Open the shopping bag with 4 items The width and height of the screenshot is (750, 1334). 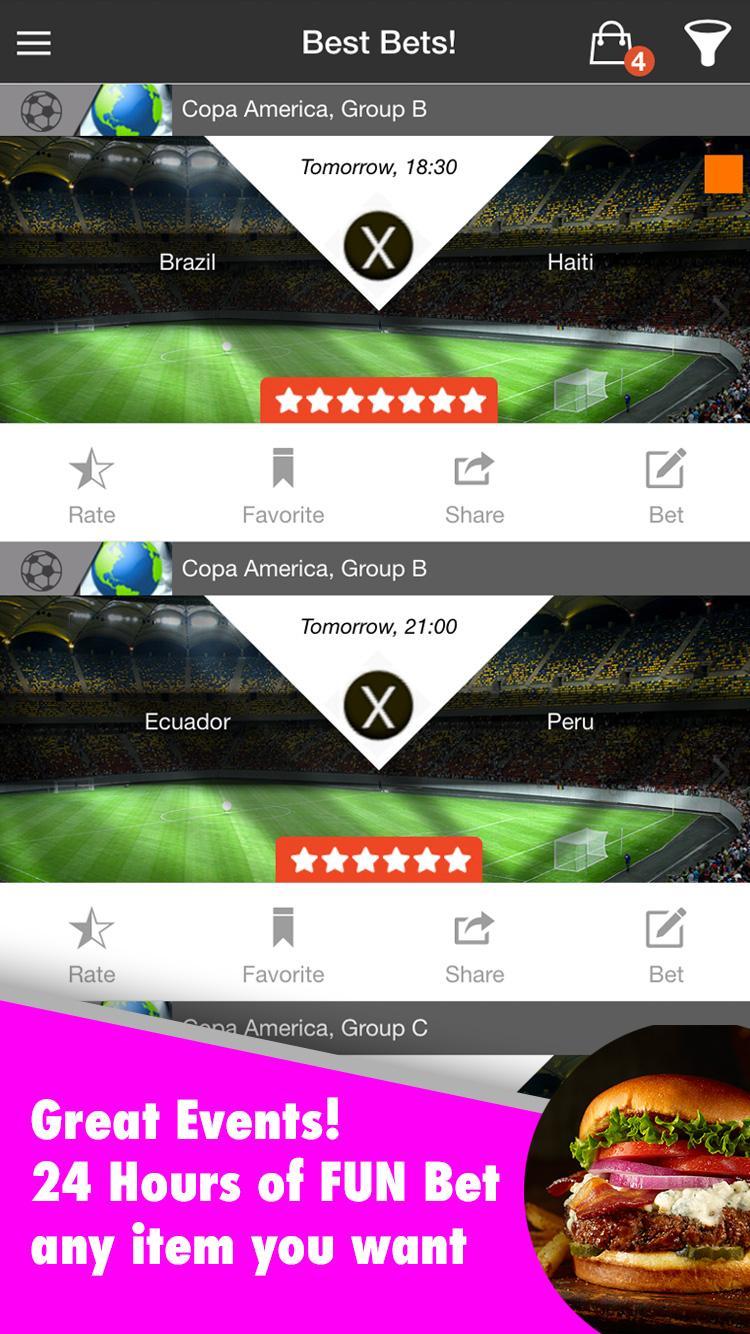tap(614, 44)
